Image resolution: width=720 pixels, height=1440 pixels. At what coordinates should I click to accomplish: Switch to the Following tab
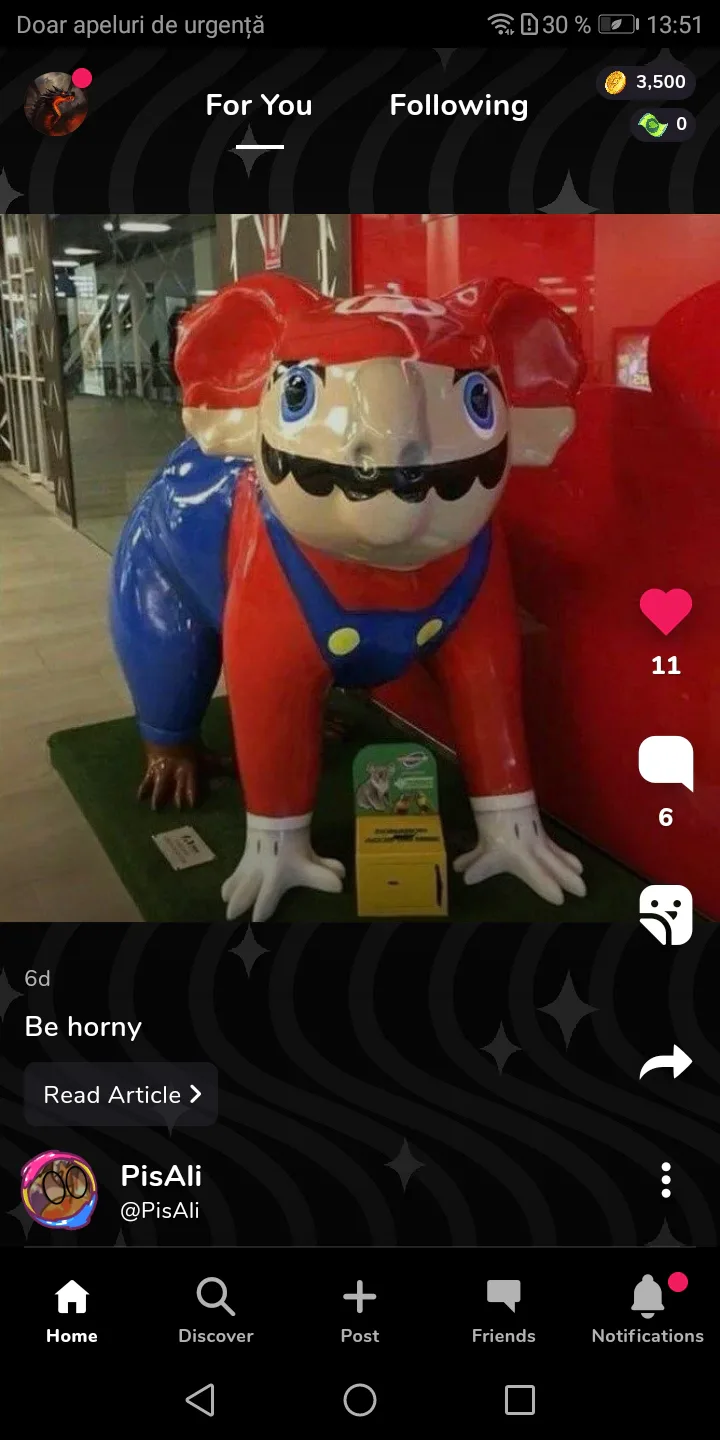click(458, 105)
